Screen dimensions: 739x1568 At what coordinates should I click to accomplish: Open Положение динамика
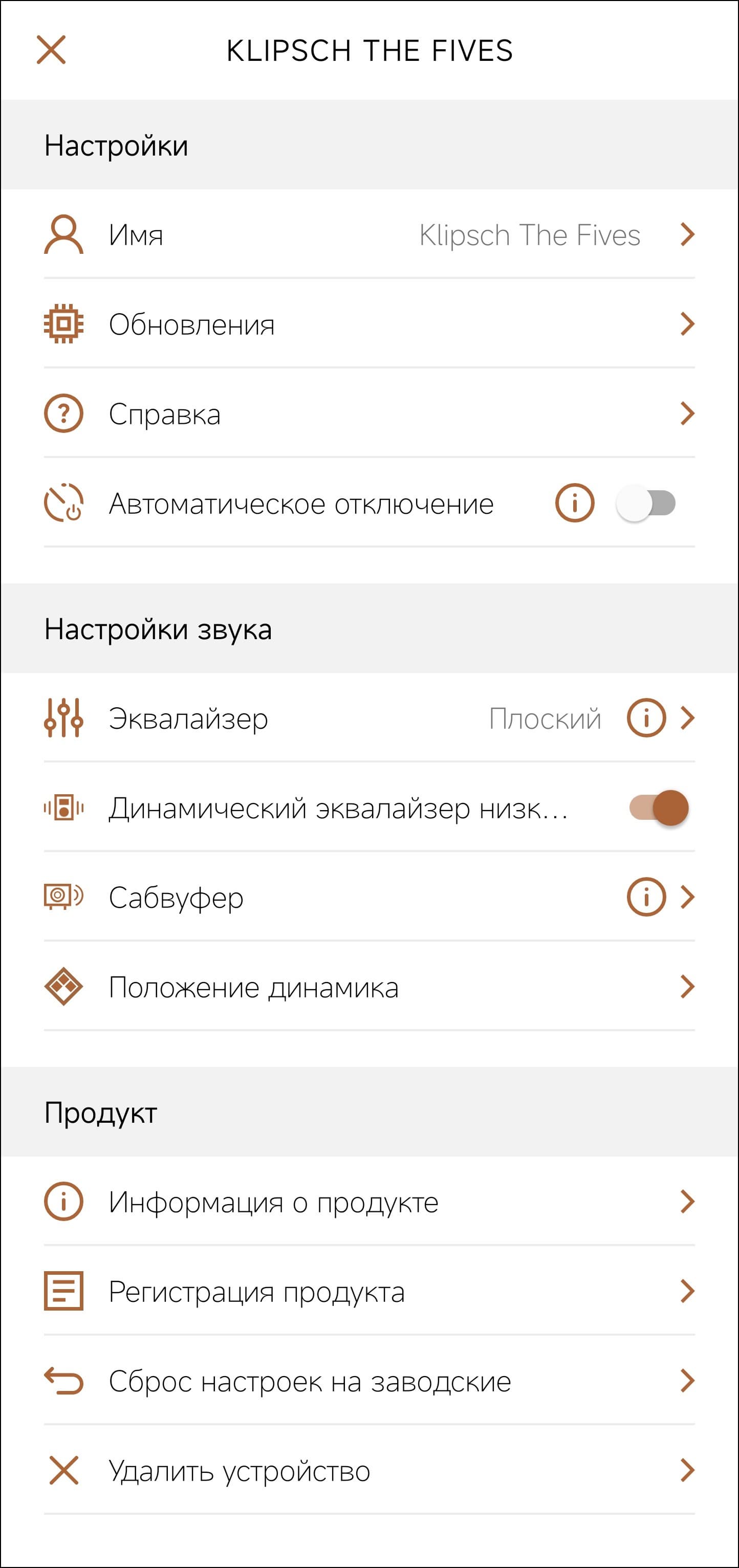click(x=369, y=987)
